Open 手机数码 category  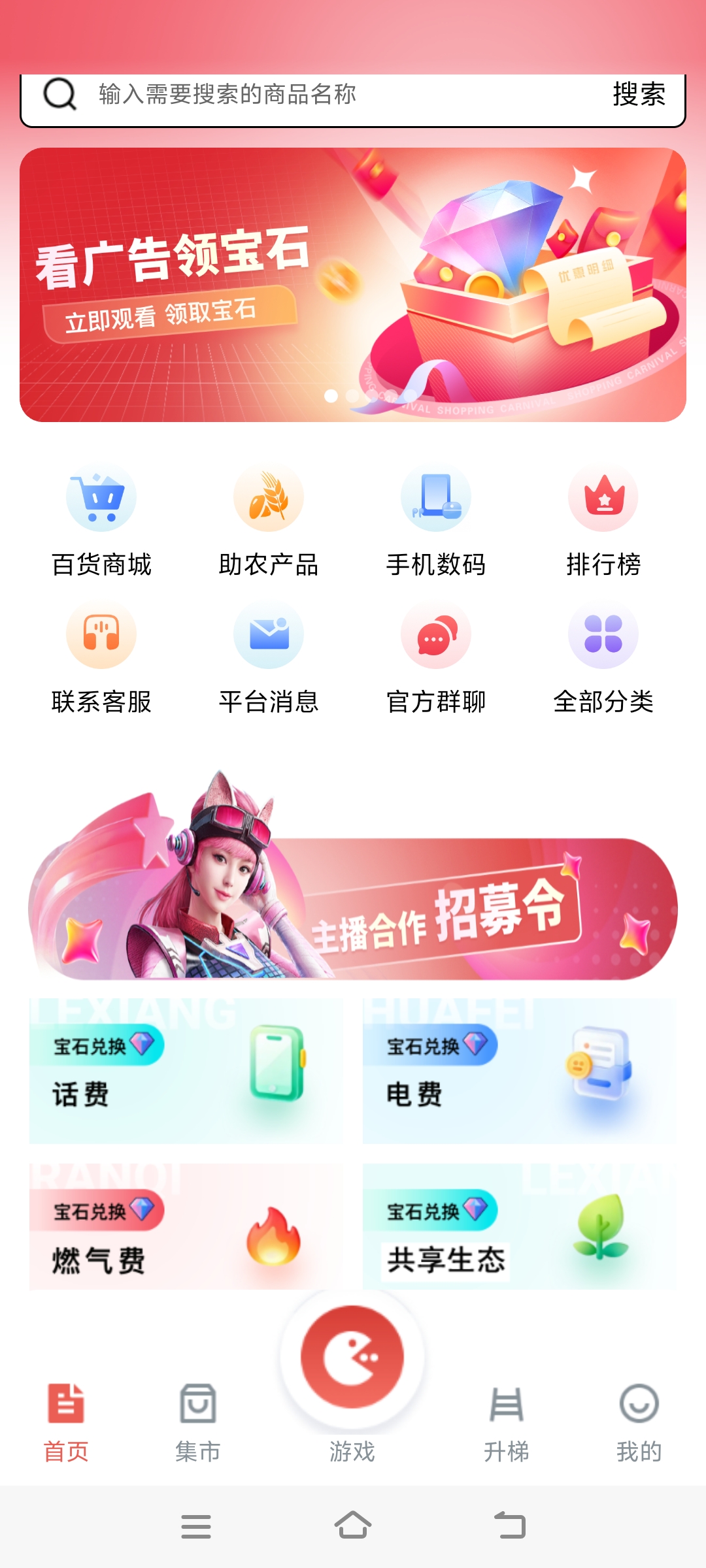point(436,521)
